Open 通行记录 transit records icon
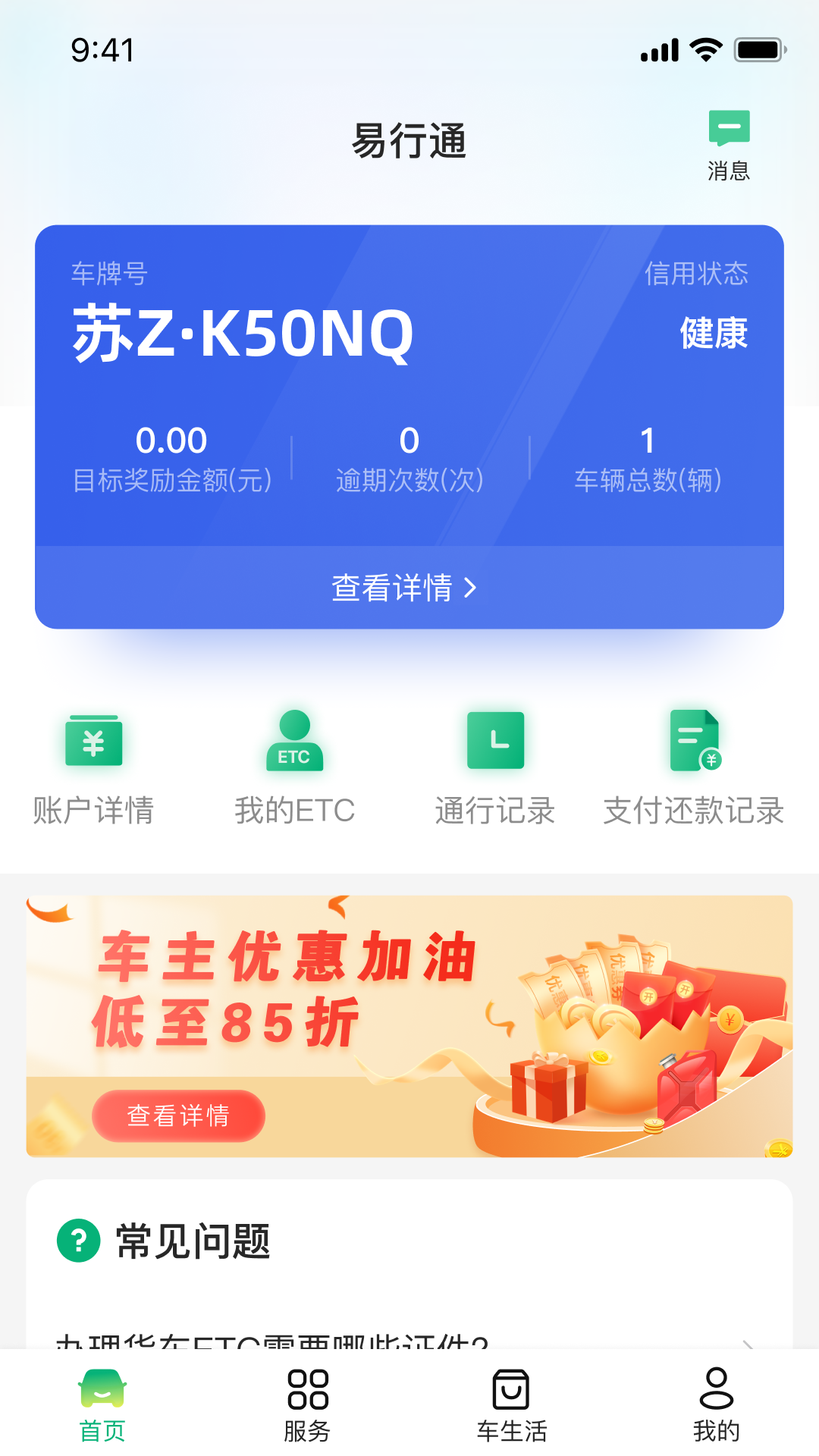The height and width of the screenshot is (1456, 819). tap(495, 743)
